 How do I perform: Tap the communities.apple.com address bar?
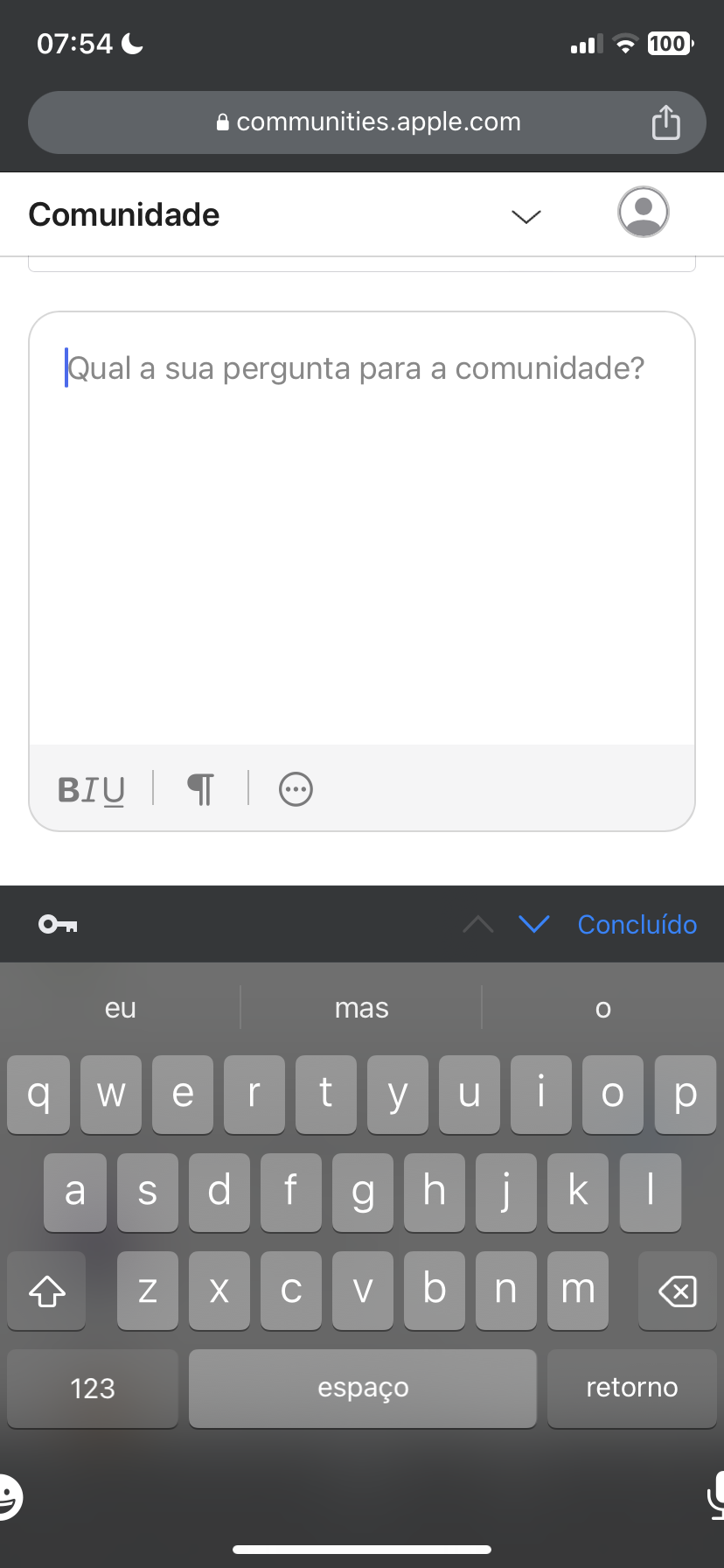[x=367, y=122]
